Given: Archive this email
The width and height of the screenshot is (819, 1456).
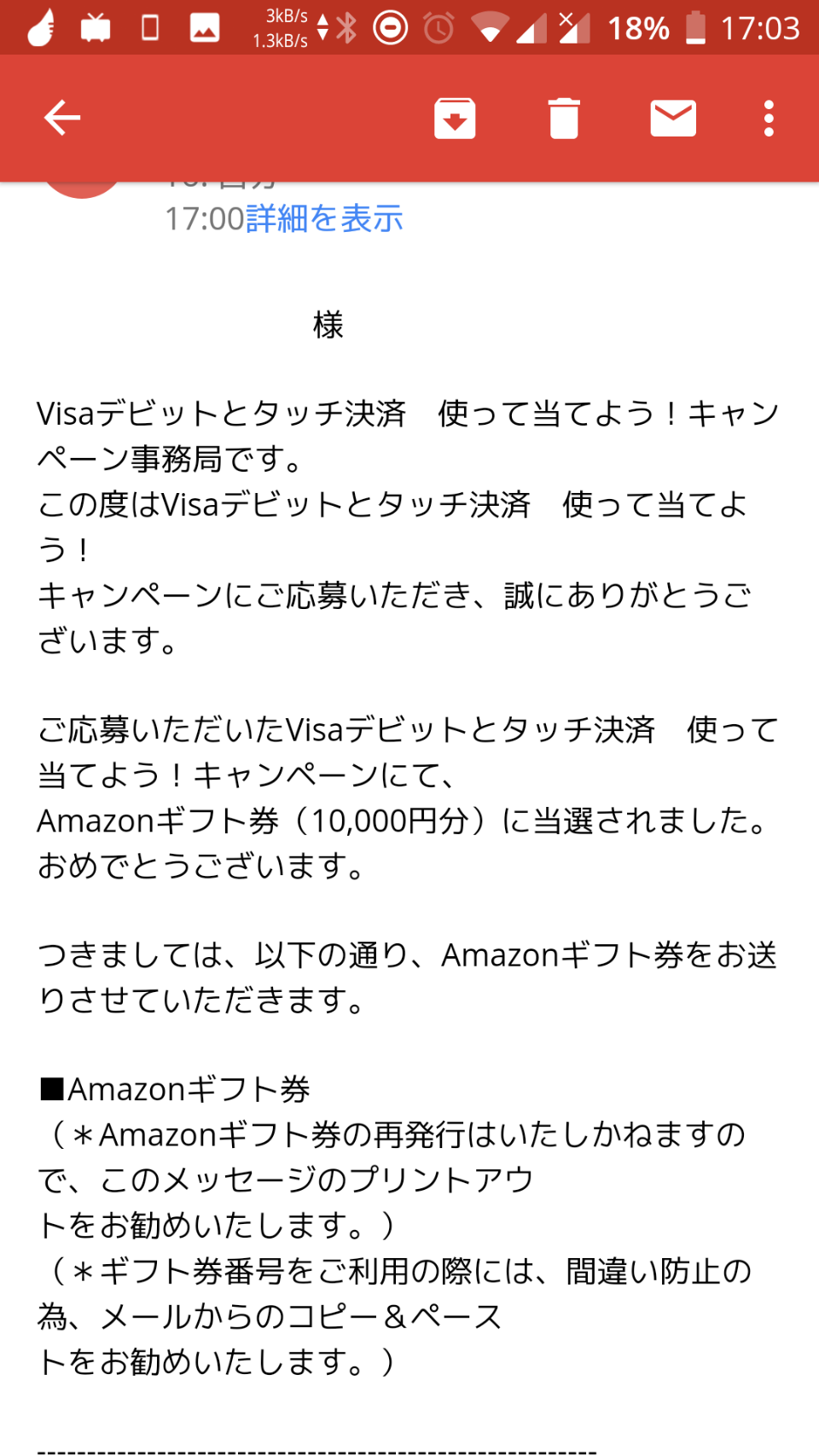Looking at the screenshot, I should 455,118.
